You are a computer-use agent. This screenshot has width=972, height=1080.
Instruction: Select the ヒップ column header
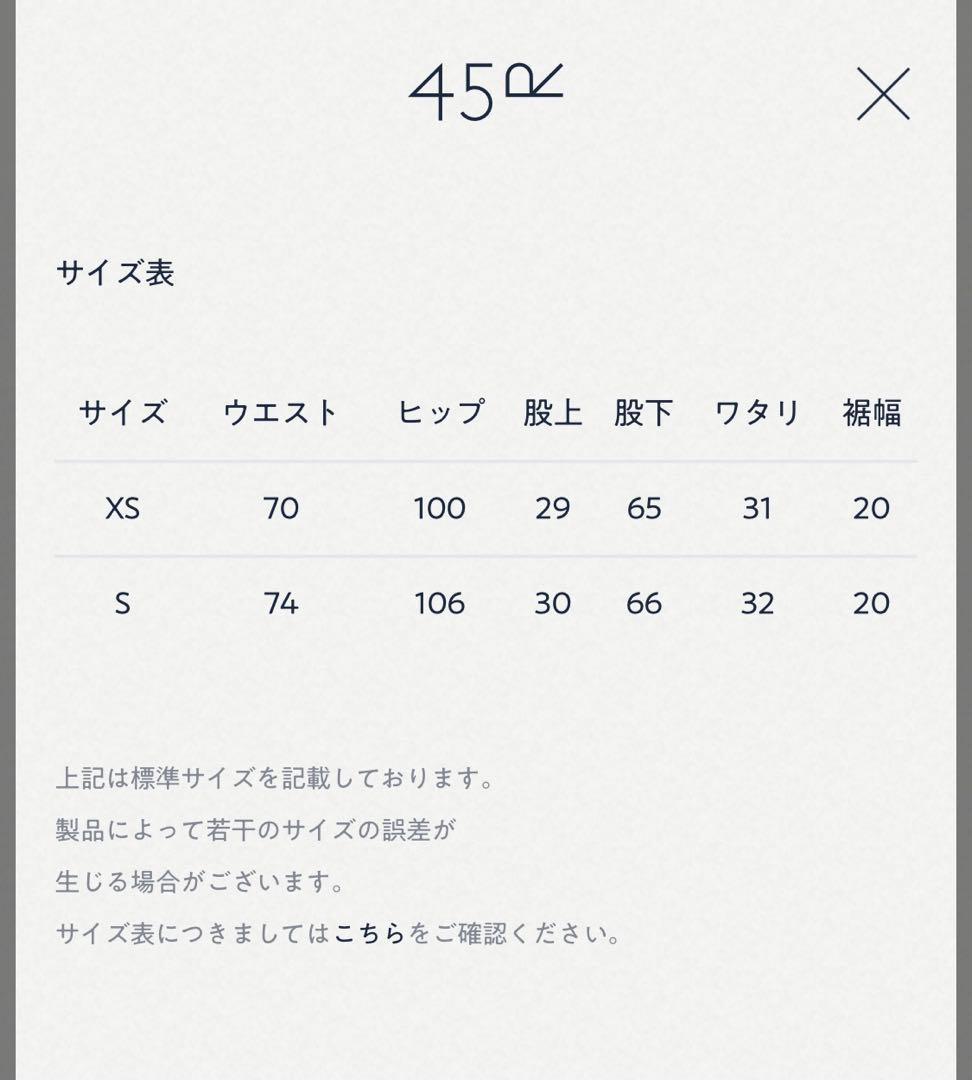click(443, 411)
